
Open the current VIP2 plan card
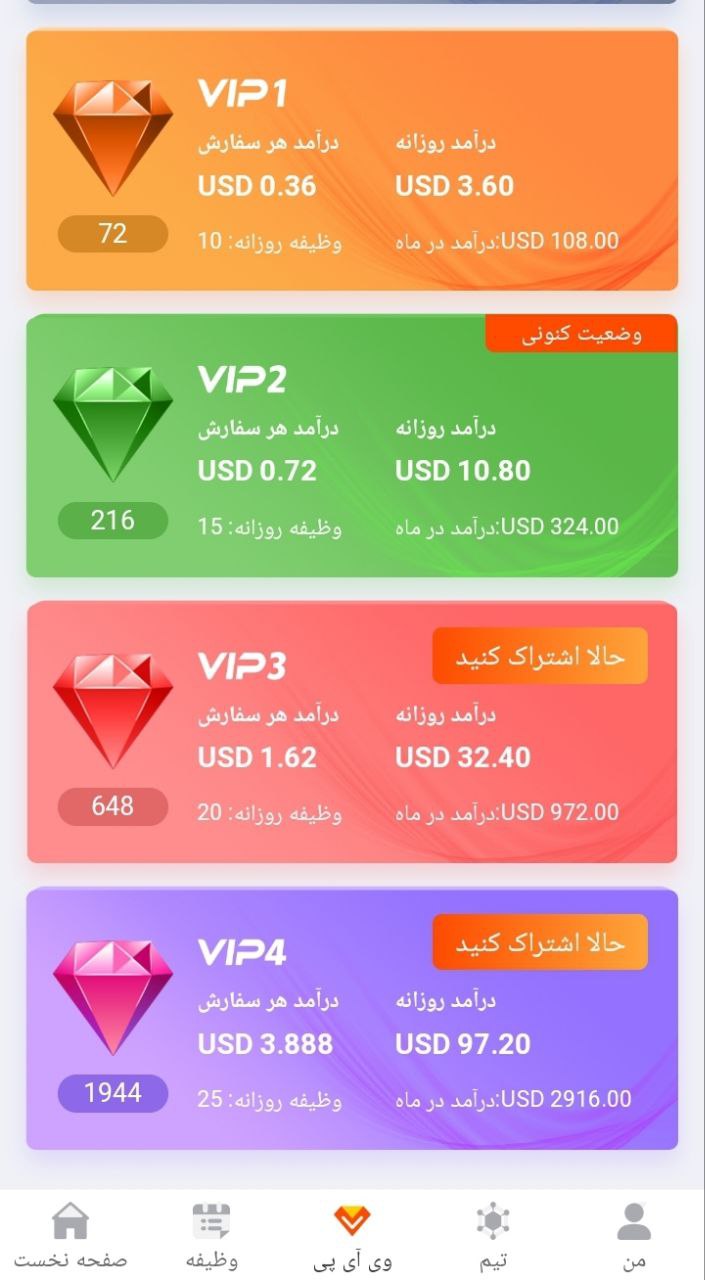[352, 446]
